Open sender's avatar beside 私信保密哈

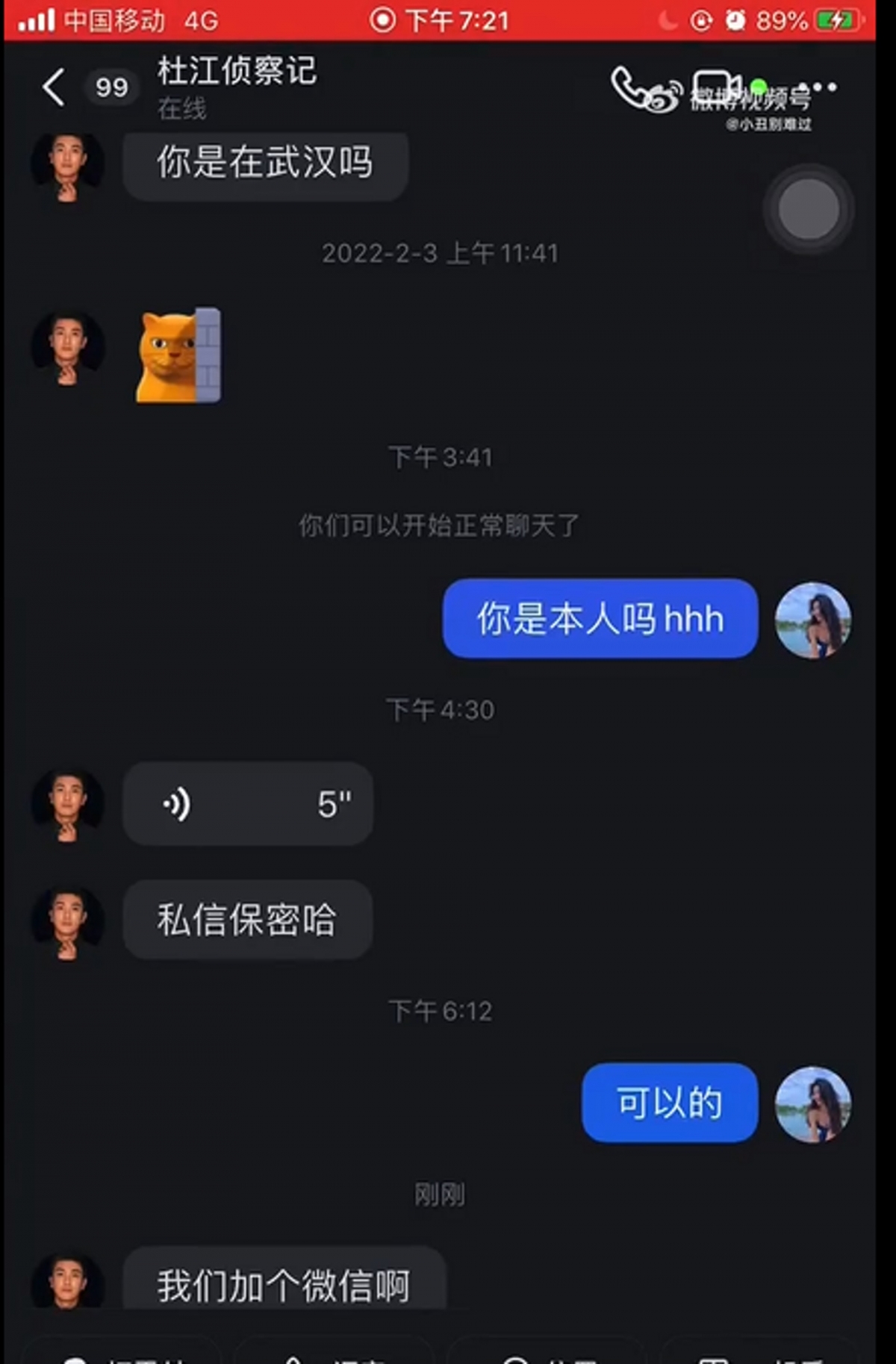67,922
